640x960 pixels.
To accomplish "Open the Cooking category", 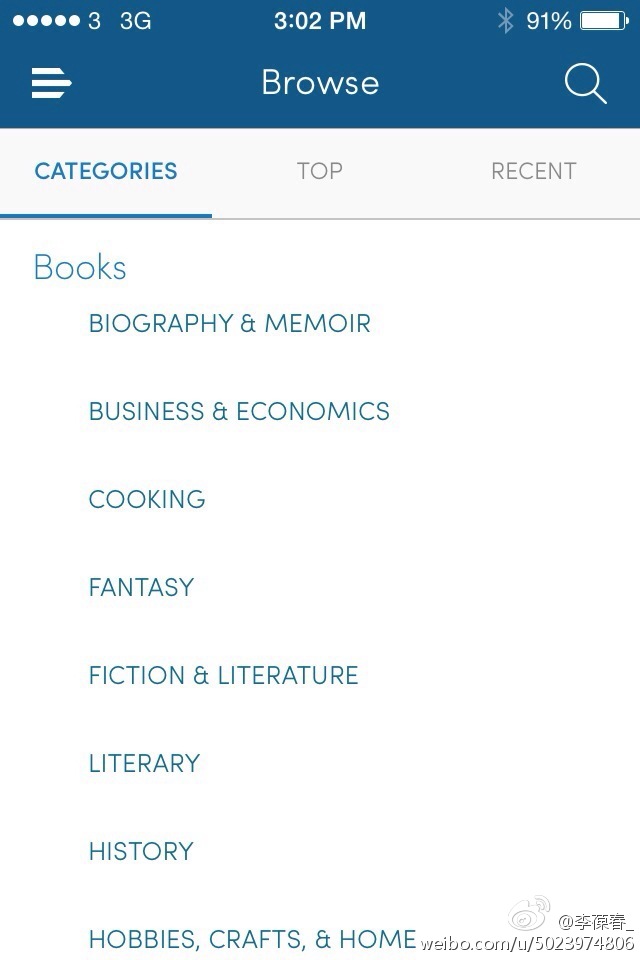I will 147,499.
